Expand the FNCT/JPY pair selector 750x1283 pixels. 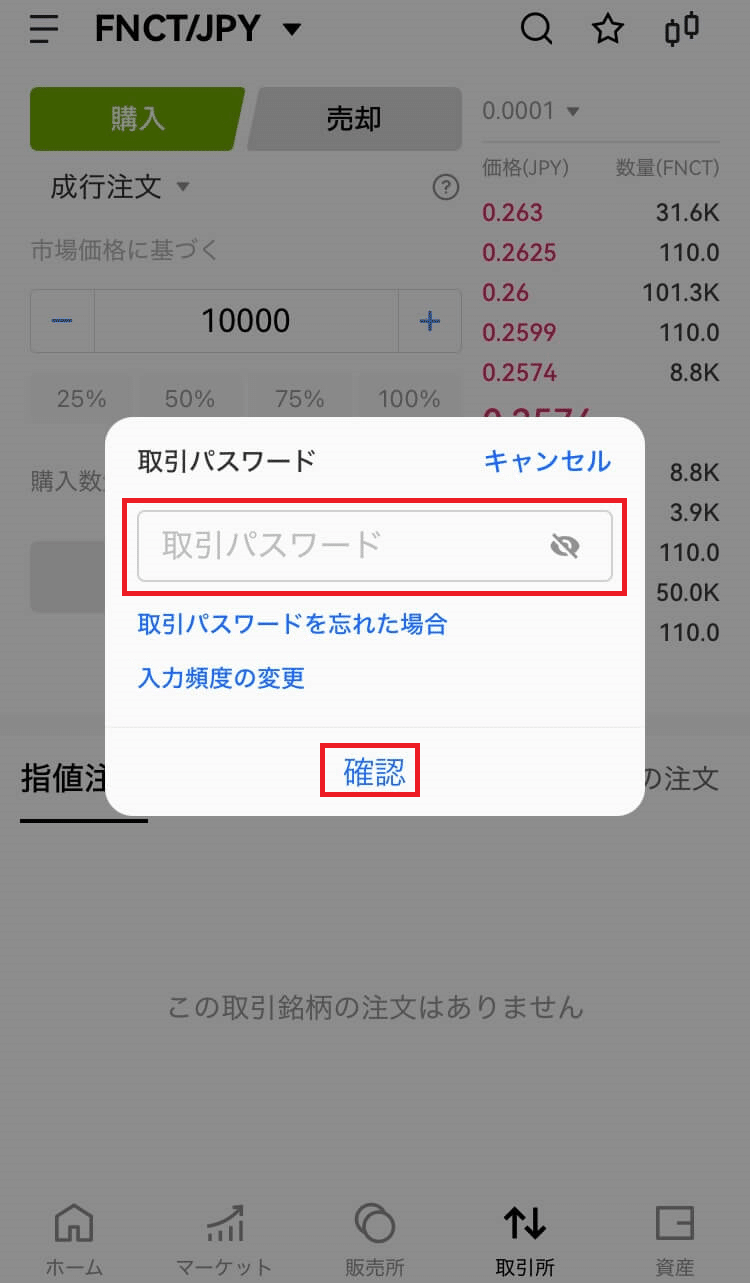click(x=198, y=30)
